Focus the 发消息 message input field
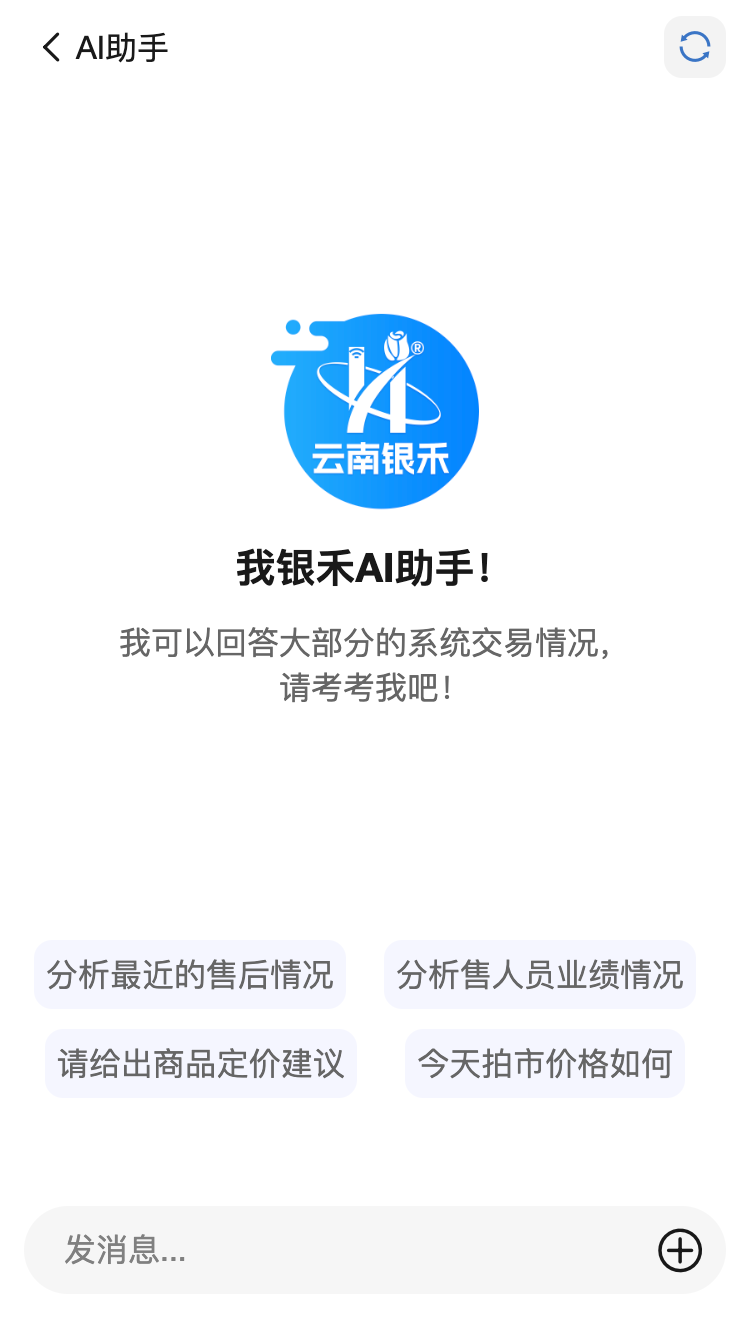 (x=340, y=1250)
